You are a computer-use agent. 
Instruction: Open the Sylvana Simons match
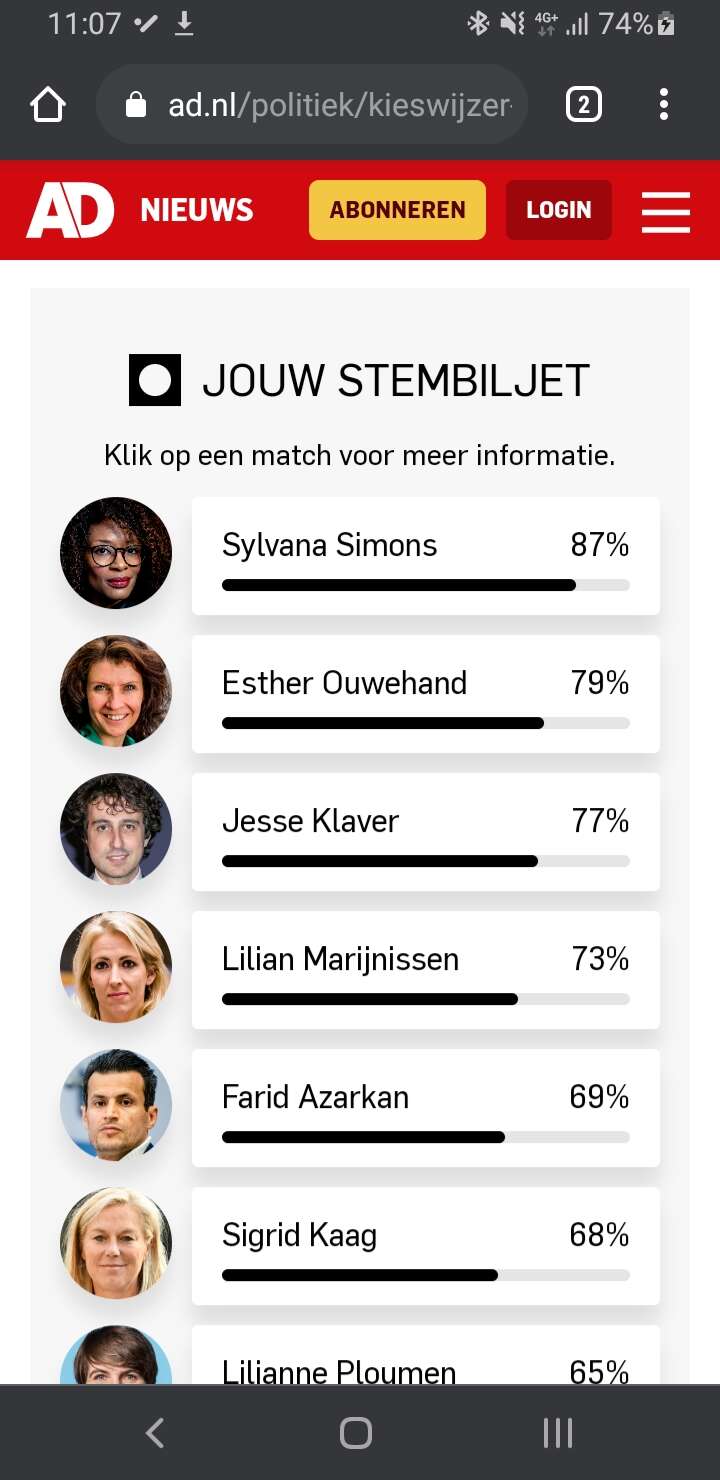pos(426,556)
